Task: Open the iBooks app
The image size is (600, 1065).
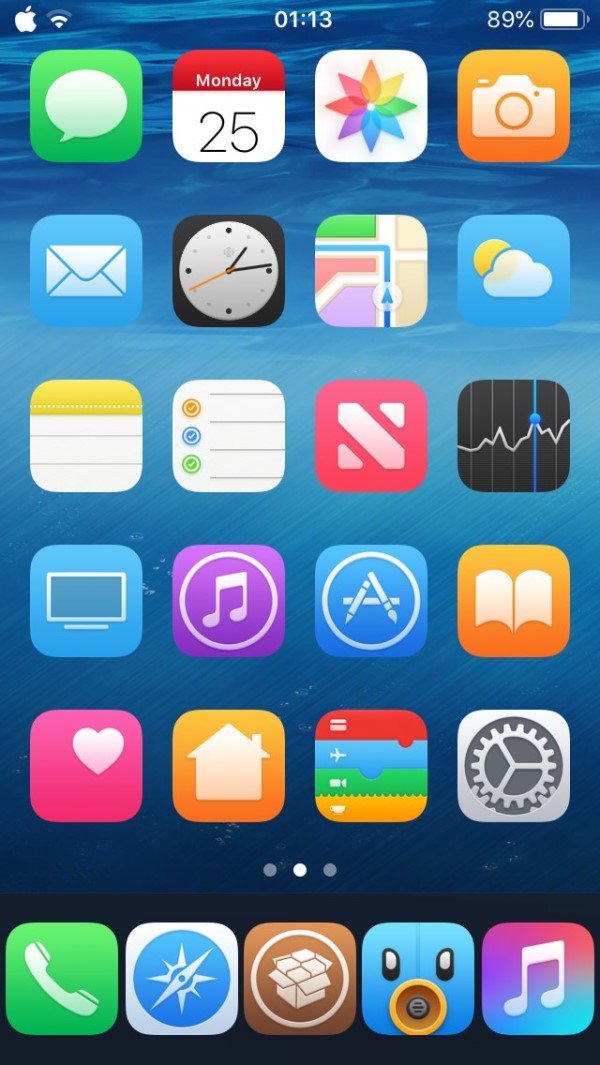Action: (x=514, y=601)
